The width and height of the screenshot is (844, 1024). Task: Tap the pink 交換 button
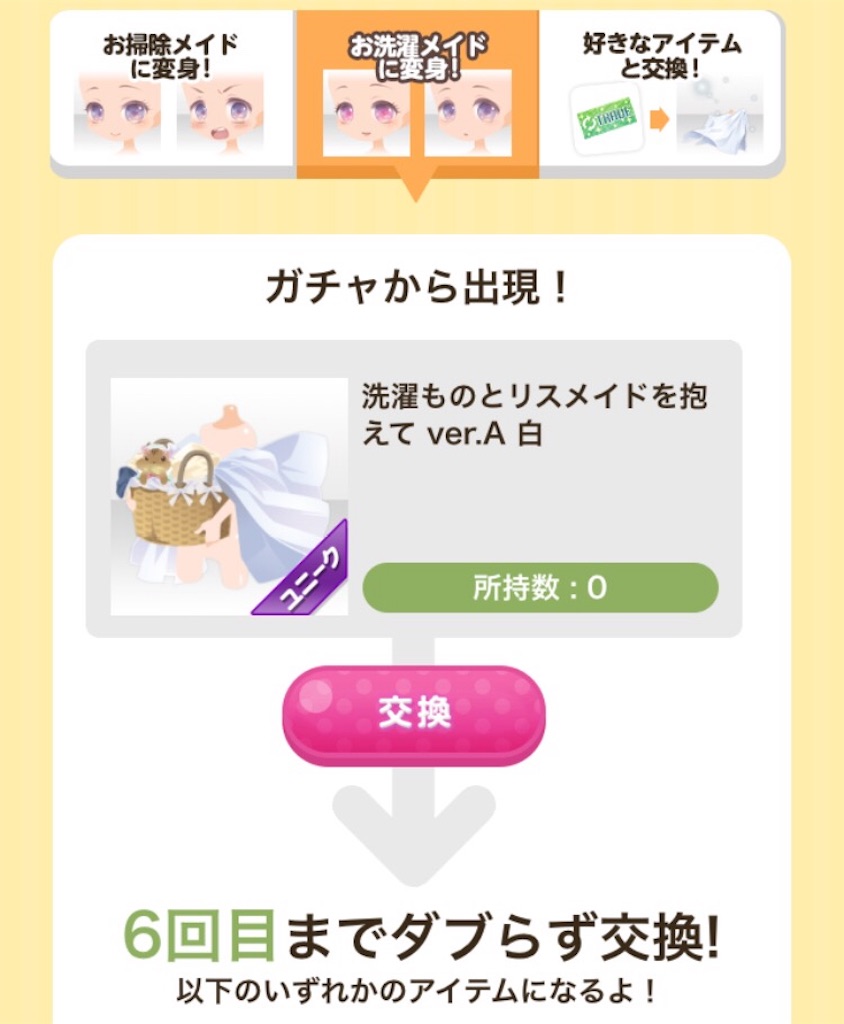[x=414, y=713]
